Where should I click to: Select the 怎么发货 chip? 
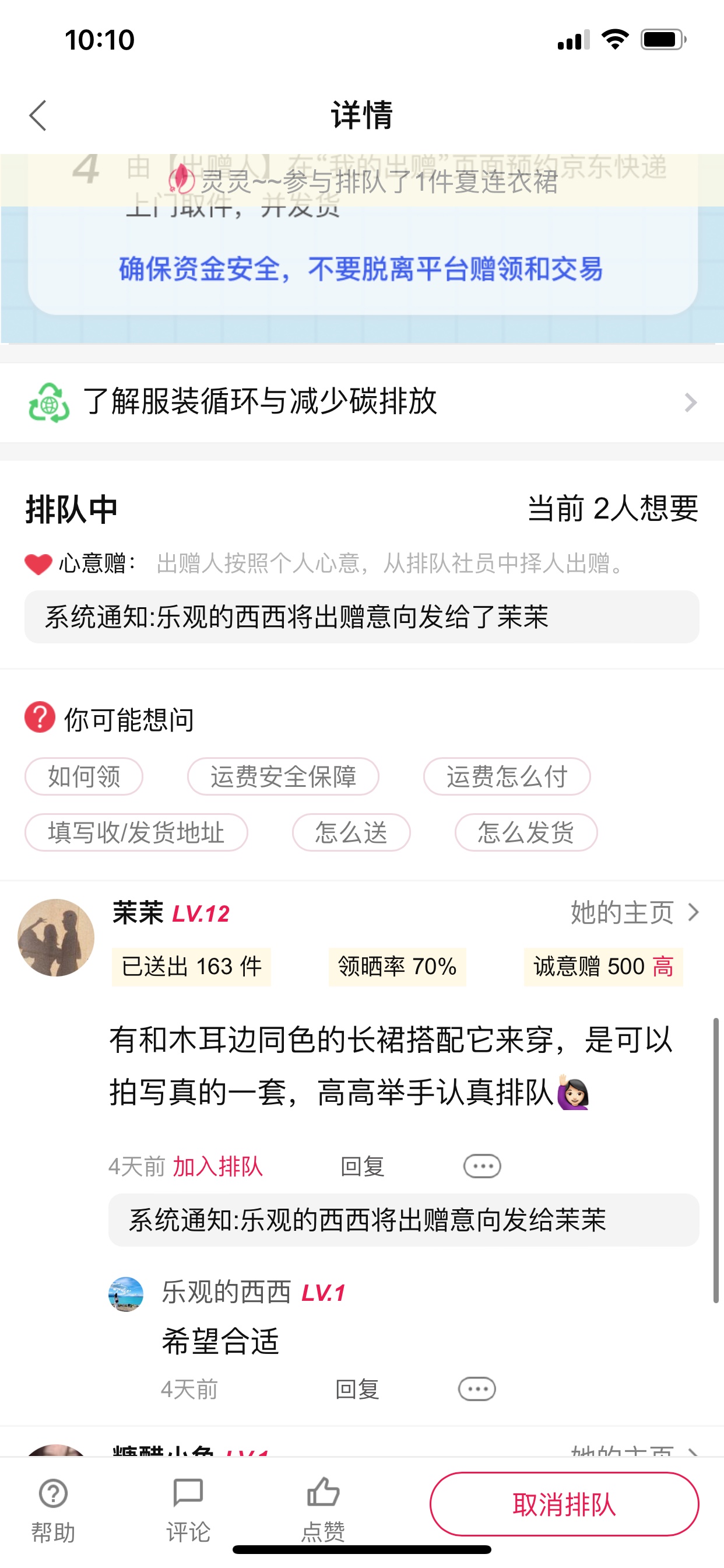[x=526, y=832]
